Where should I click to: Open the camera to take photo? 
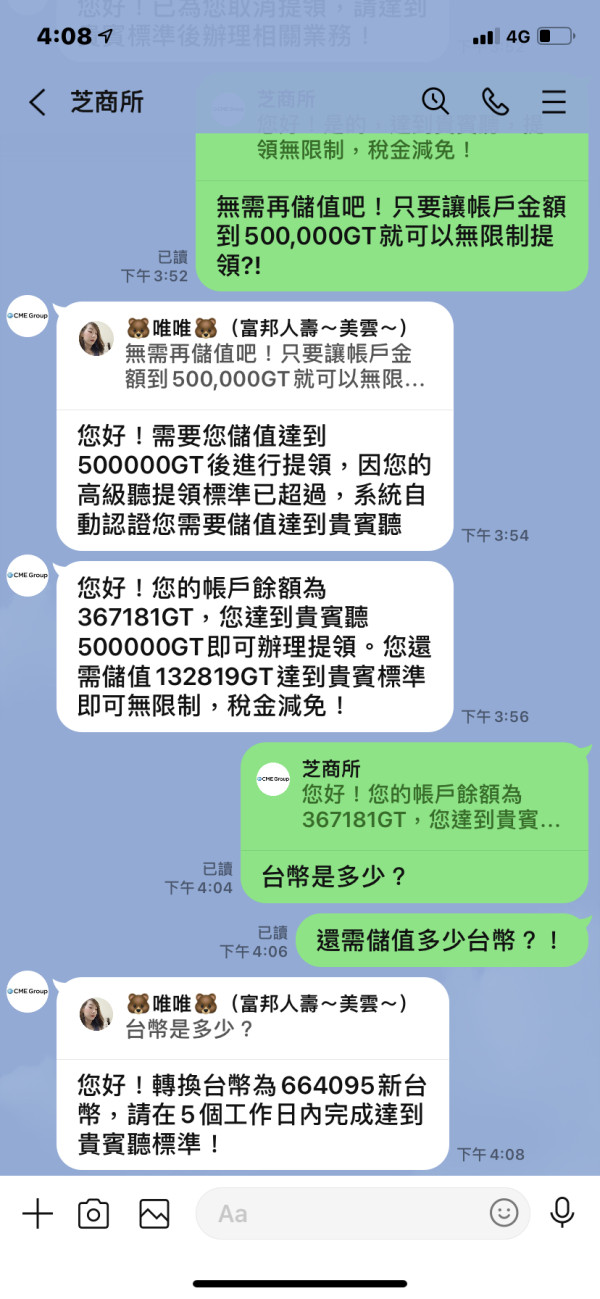(94, 1214)
